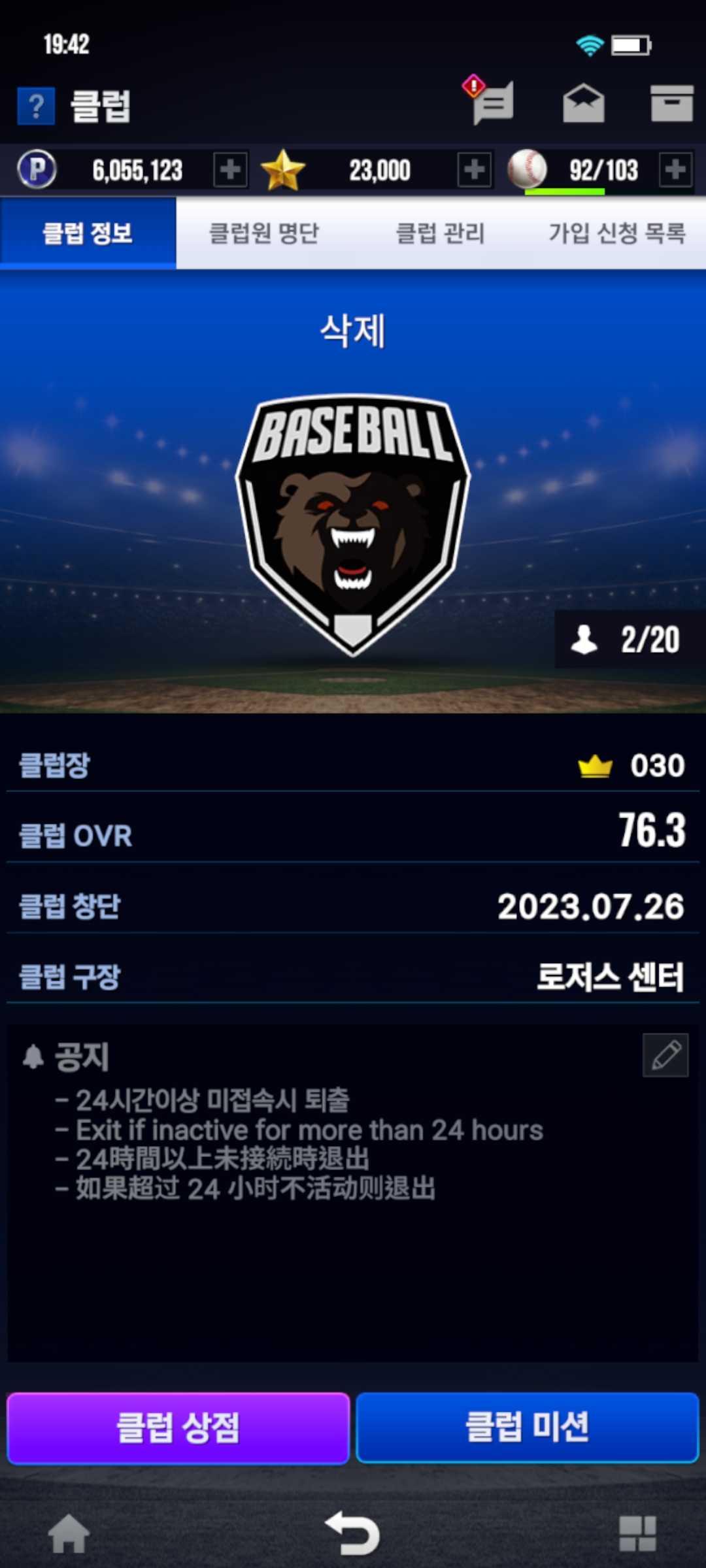
Task: Switch to the 클럽 관리 tab
Action: 441,233
